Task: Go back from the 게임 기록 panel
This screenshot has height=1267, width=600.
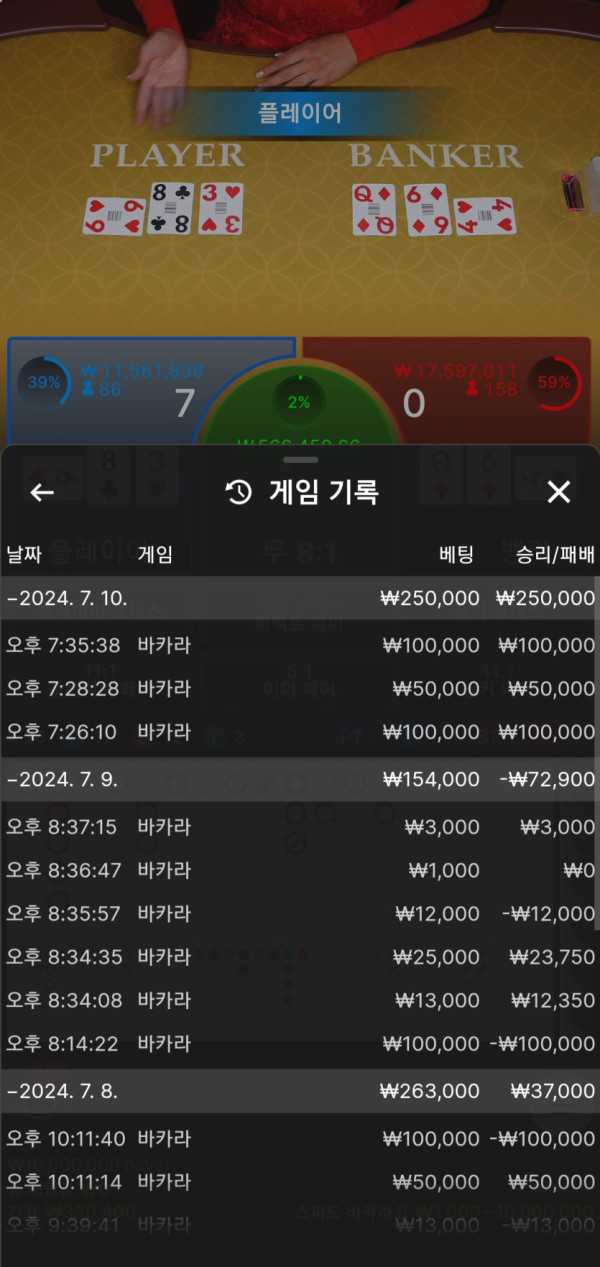Action: coord(42,492)
